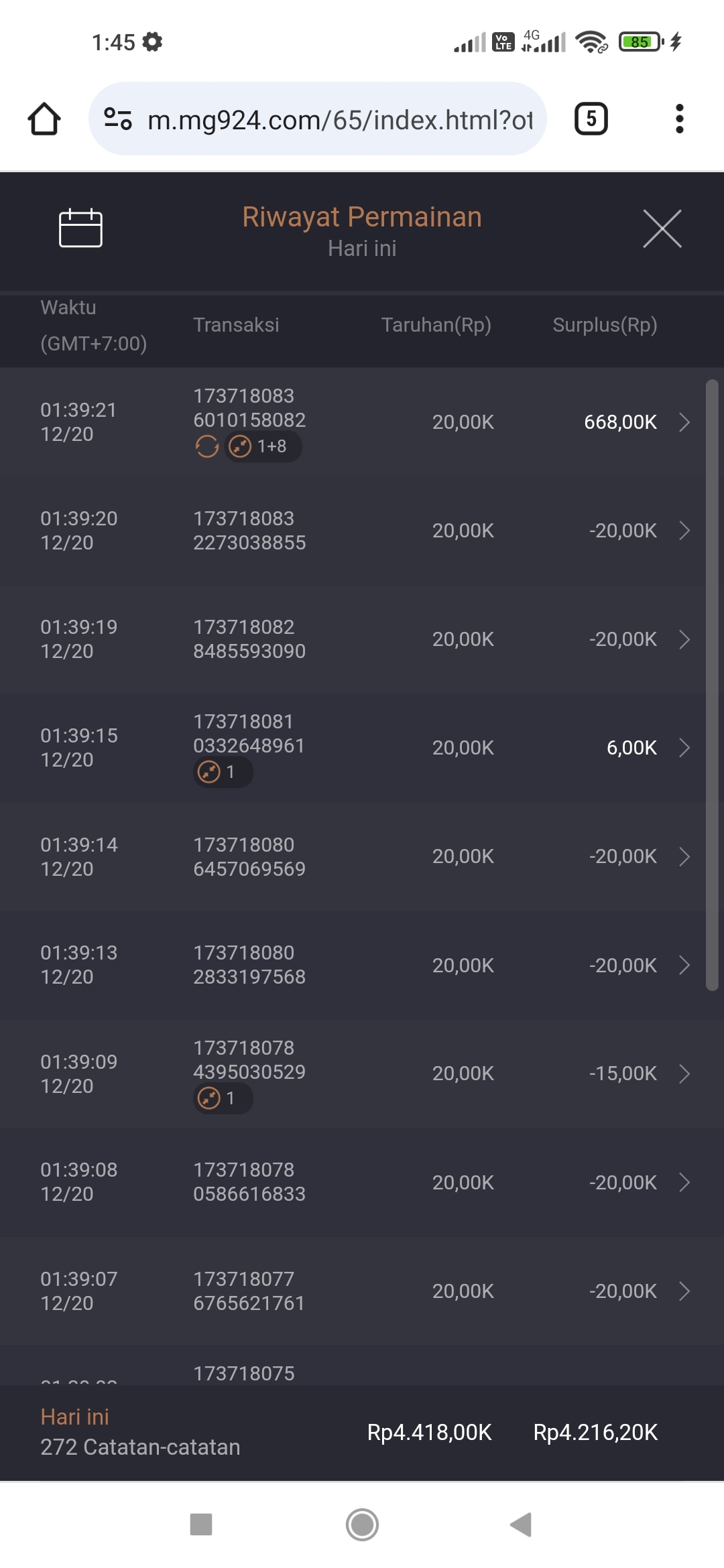This screenshot has height=1568, width=724.
Task: Open the calendar date picker
Action: click(x=80, y=228)
